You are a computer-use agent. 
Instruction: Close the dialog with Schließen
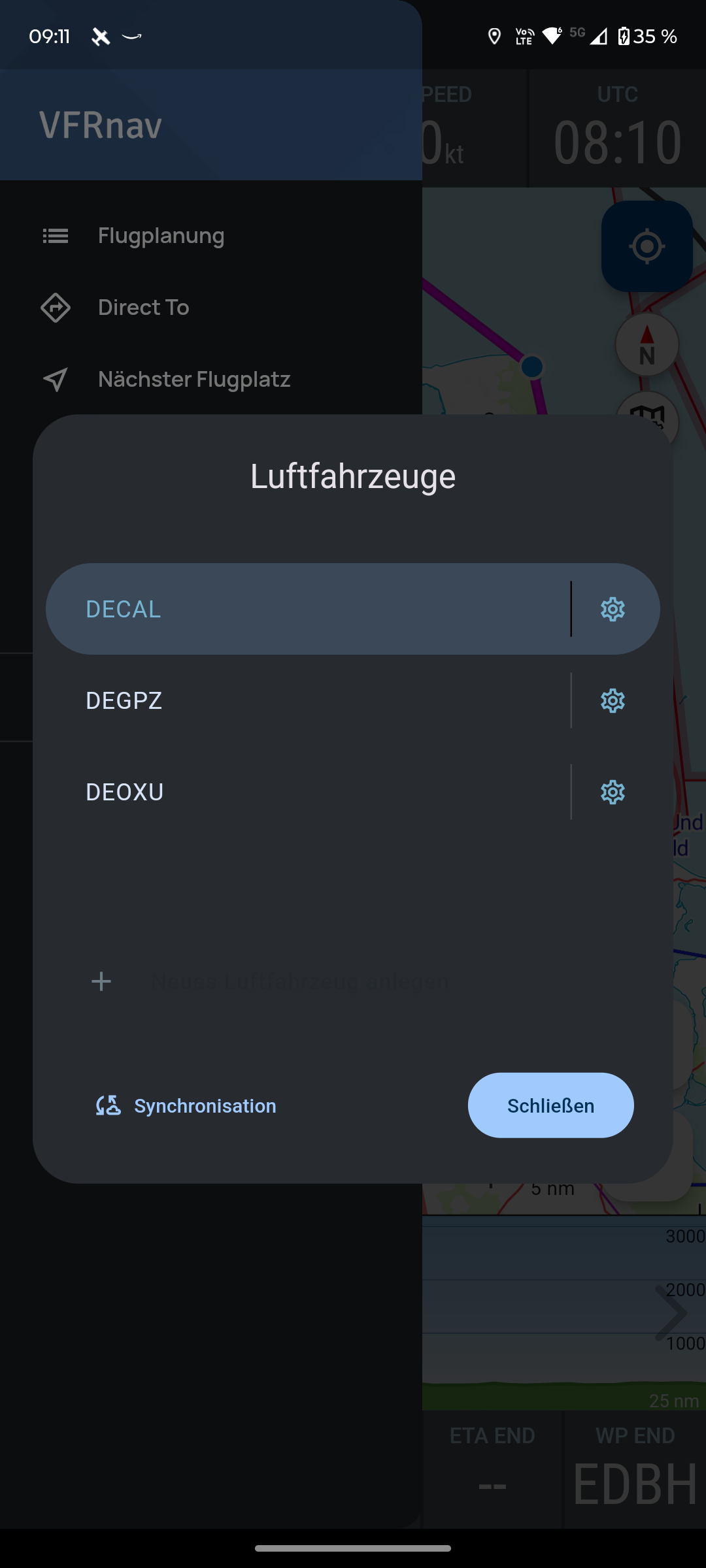point(550,1105)
